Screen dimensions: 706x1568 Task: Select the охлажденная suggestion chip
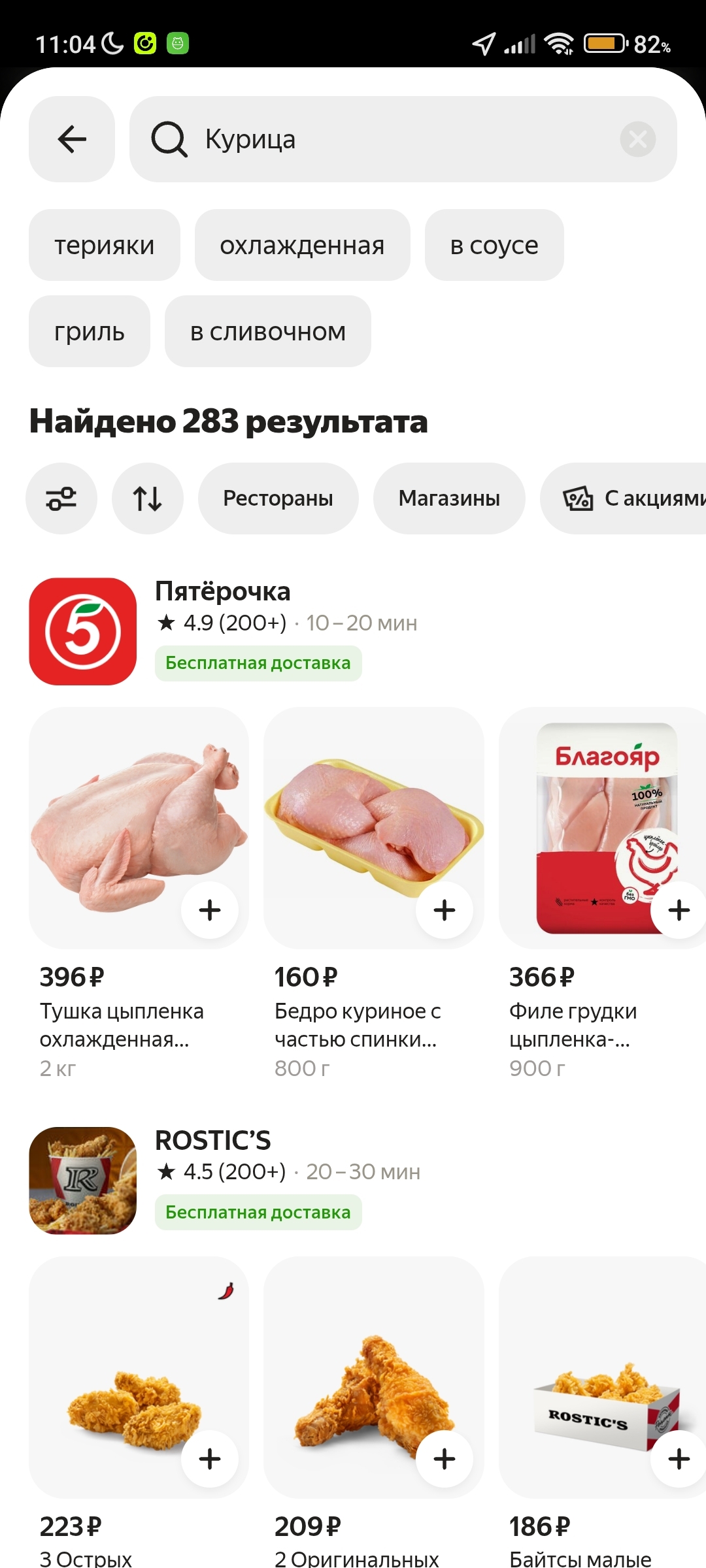302,245
